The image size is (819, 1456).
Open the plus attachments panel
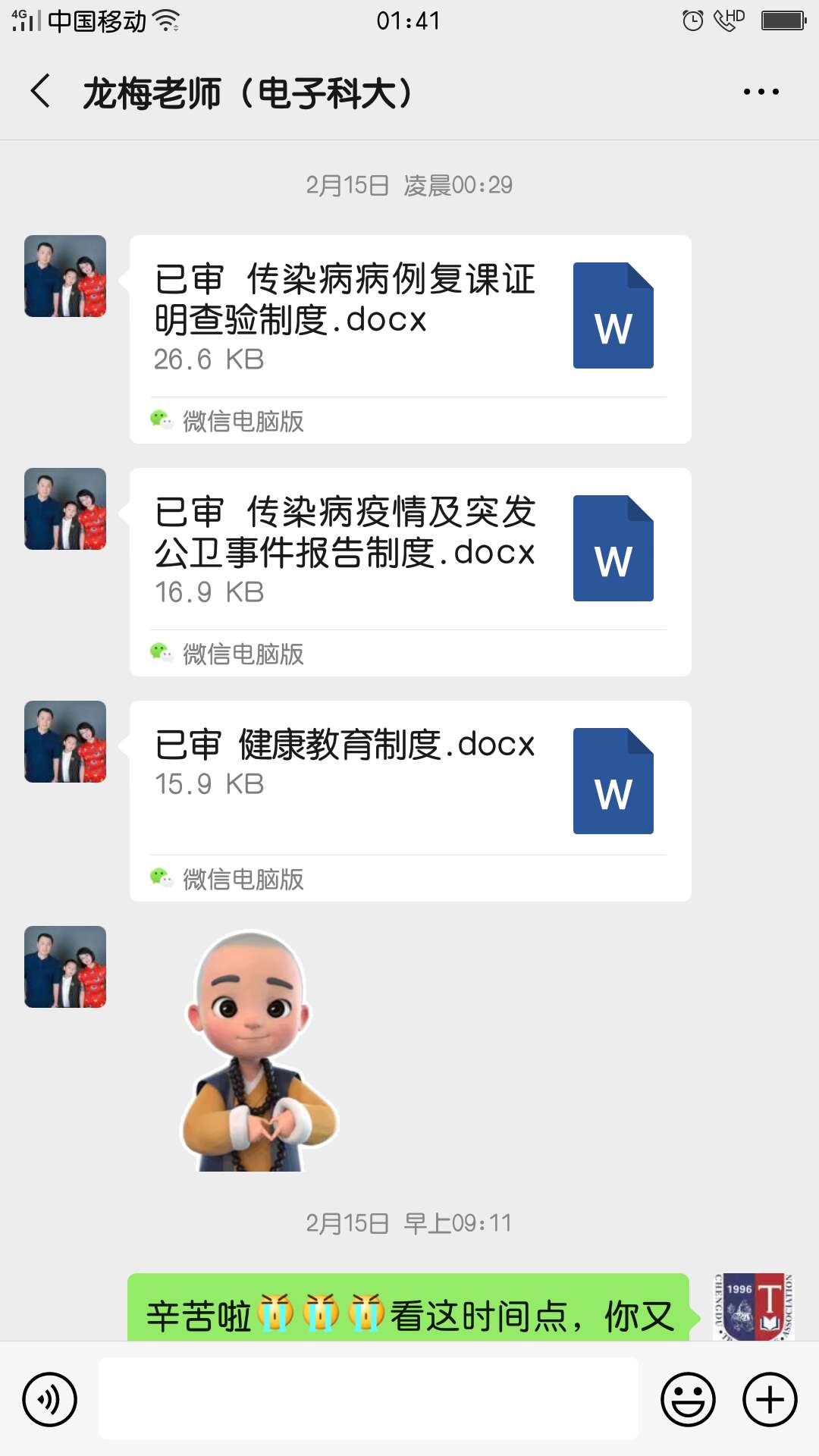coord(770,1399)
